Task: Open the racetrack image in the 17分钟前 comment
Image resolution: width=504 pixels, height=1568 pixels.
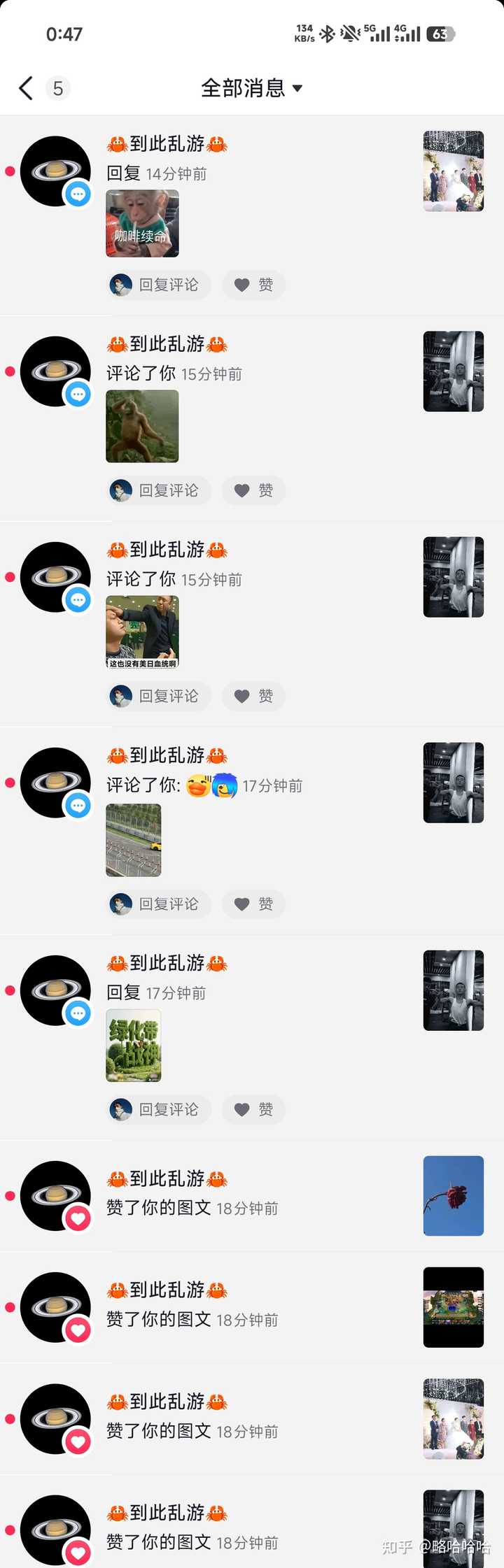Action: pos(133,840)
